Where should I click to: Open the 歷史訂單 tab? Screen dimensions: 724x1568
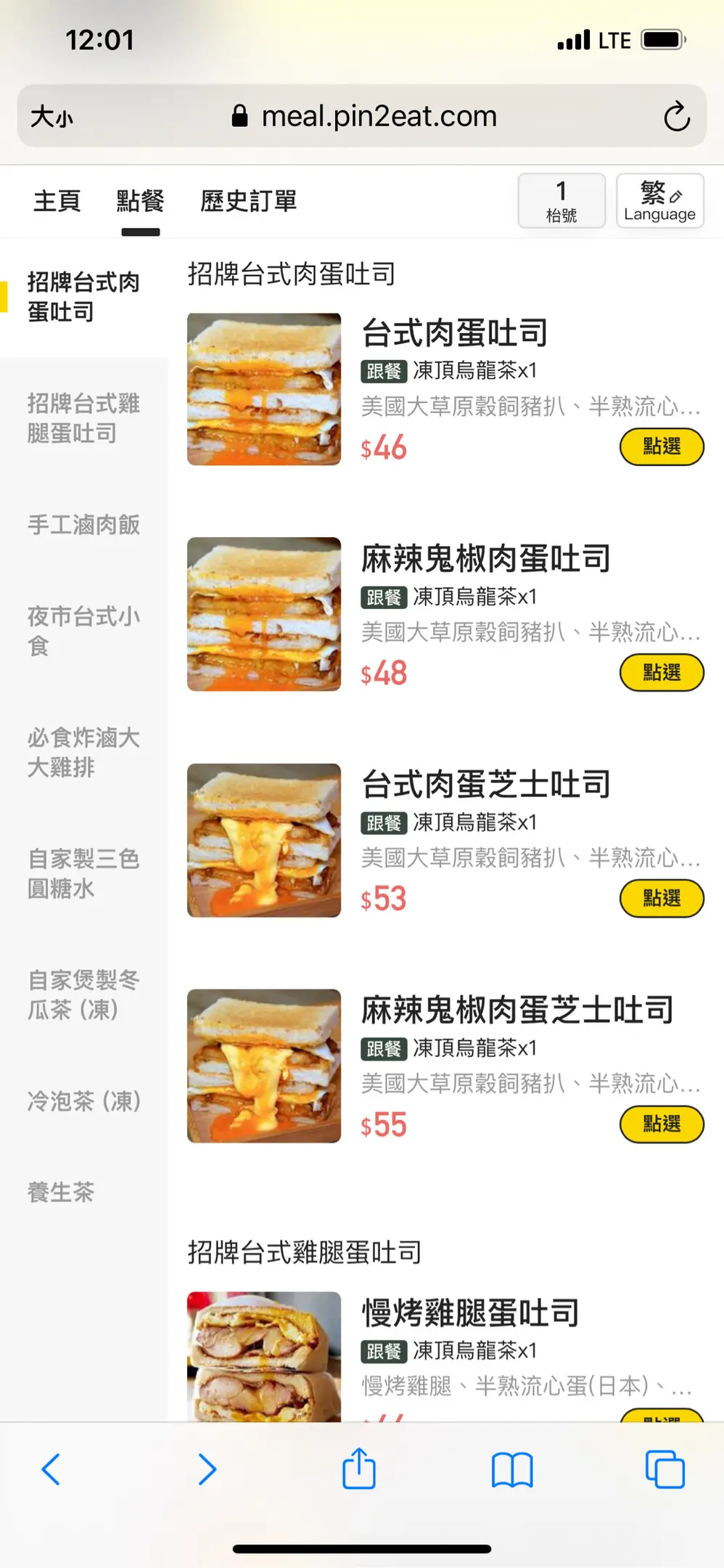248,201
